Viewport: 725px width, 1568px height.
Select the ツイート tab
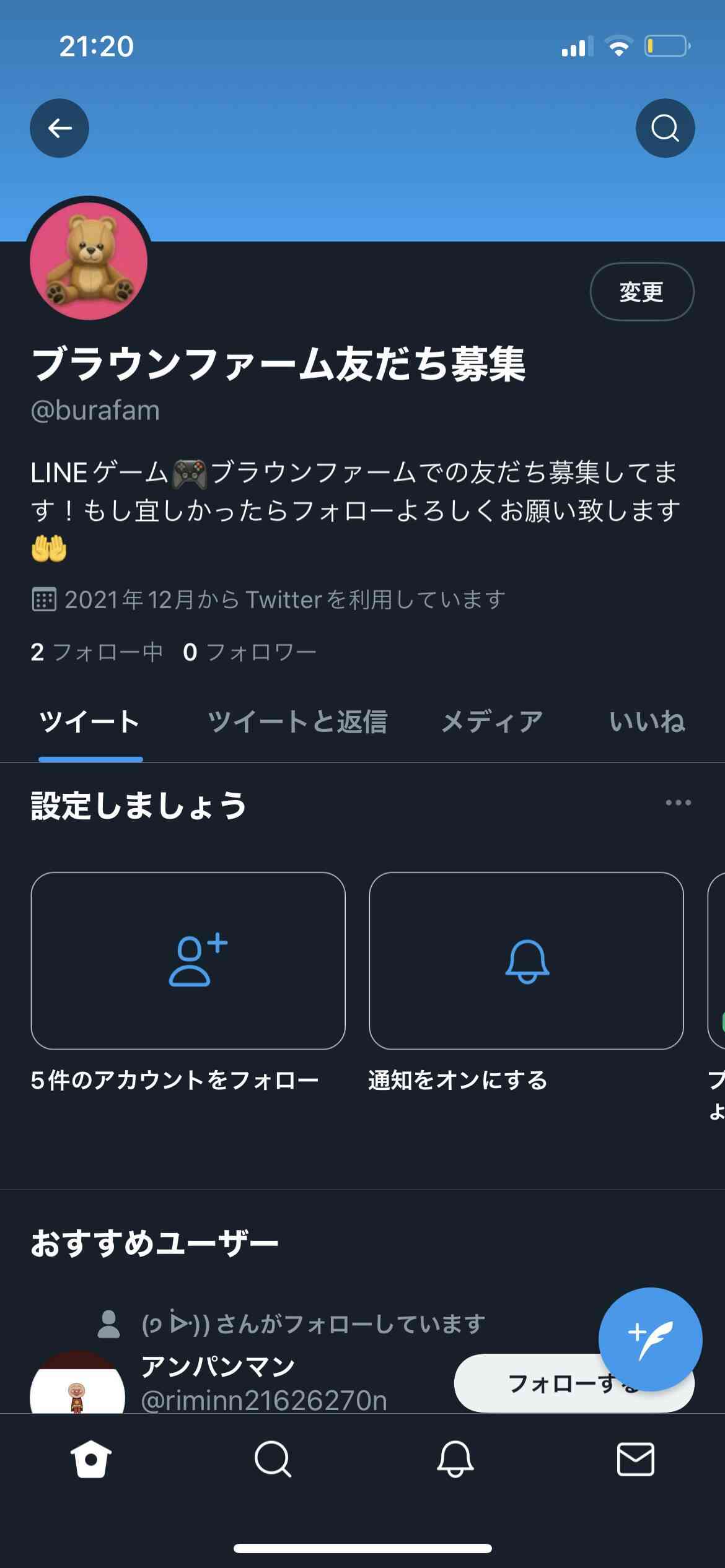[90, 722]
